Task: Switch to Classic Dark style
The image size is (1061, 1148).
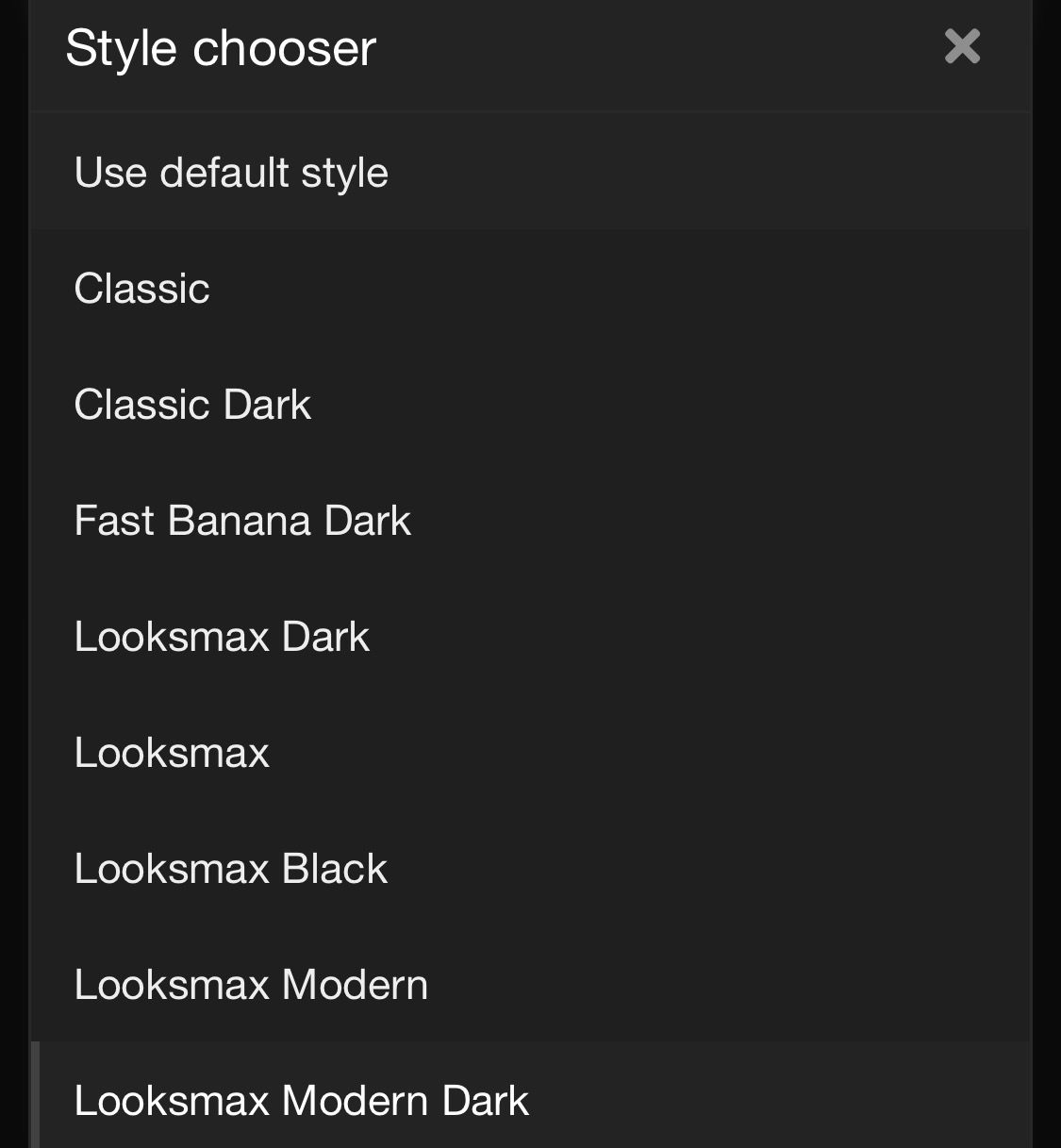Action: click(x=192, y=405)
